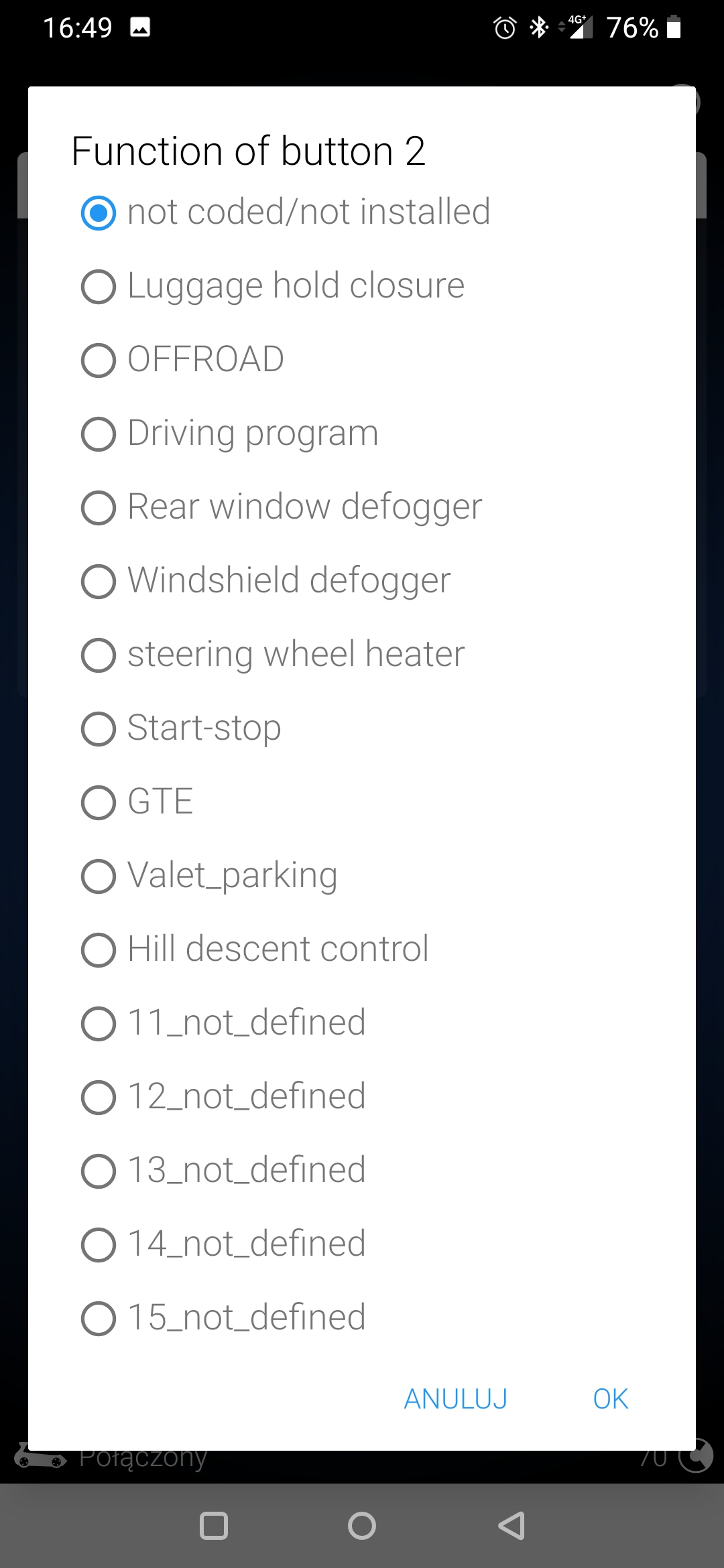The image size is (724, 1568).
Task: Go back using system back button
Action: tap(511, 1526)
